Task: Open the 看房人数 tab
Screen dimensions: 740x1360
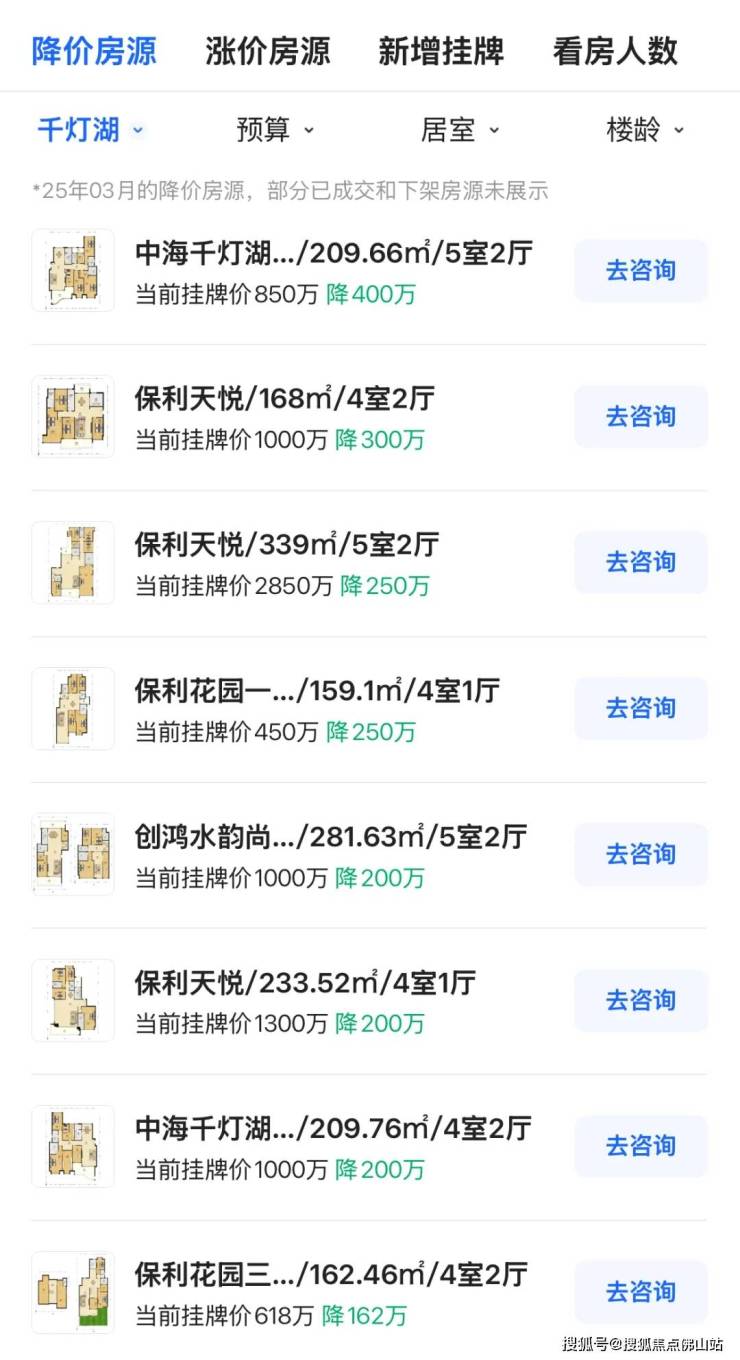Action: [x=615, y=51]
